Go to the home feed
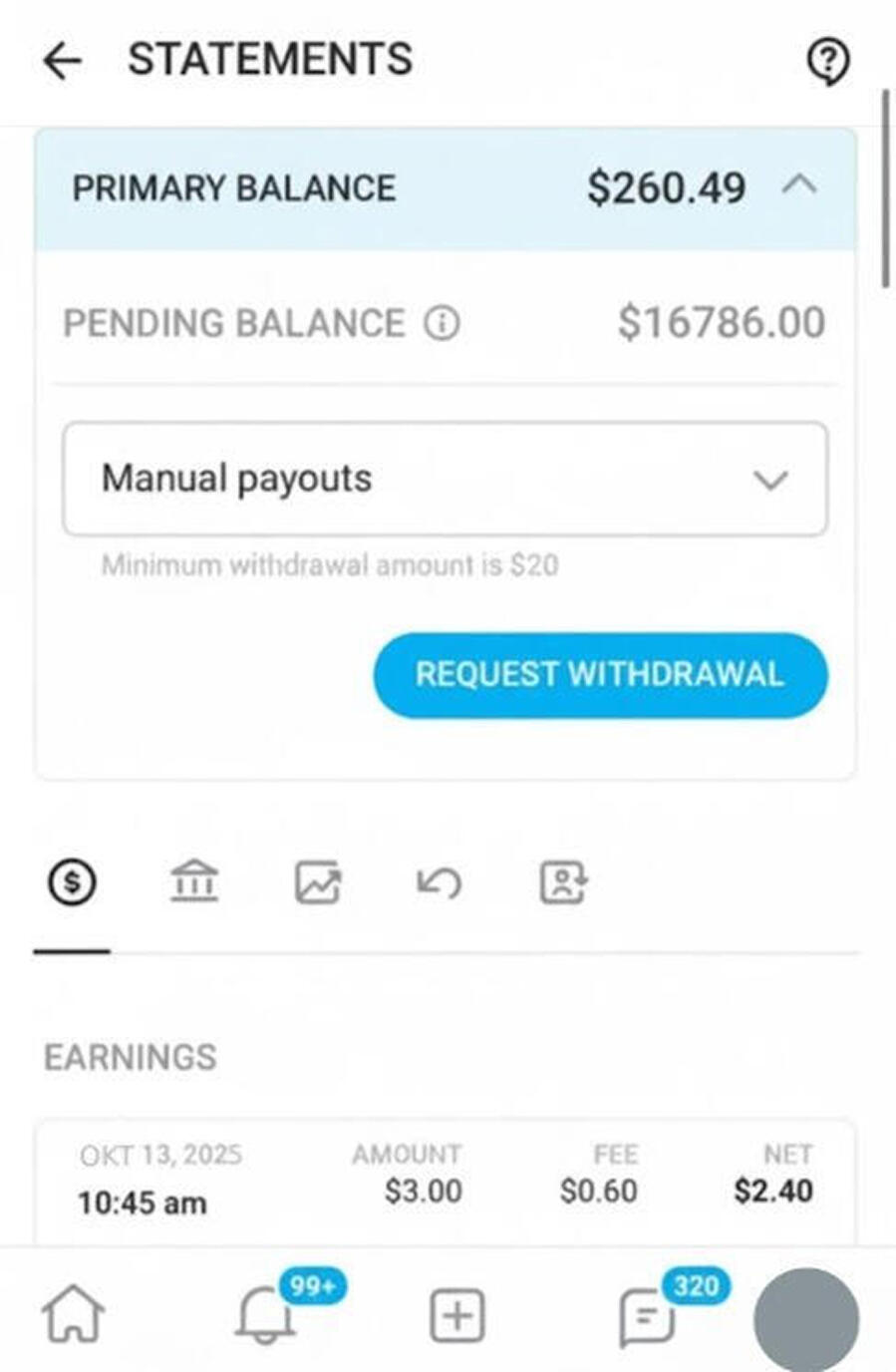The height and width of the screenshot is (1372, 896). [74, 1314]
